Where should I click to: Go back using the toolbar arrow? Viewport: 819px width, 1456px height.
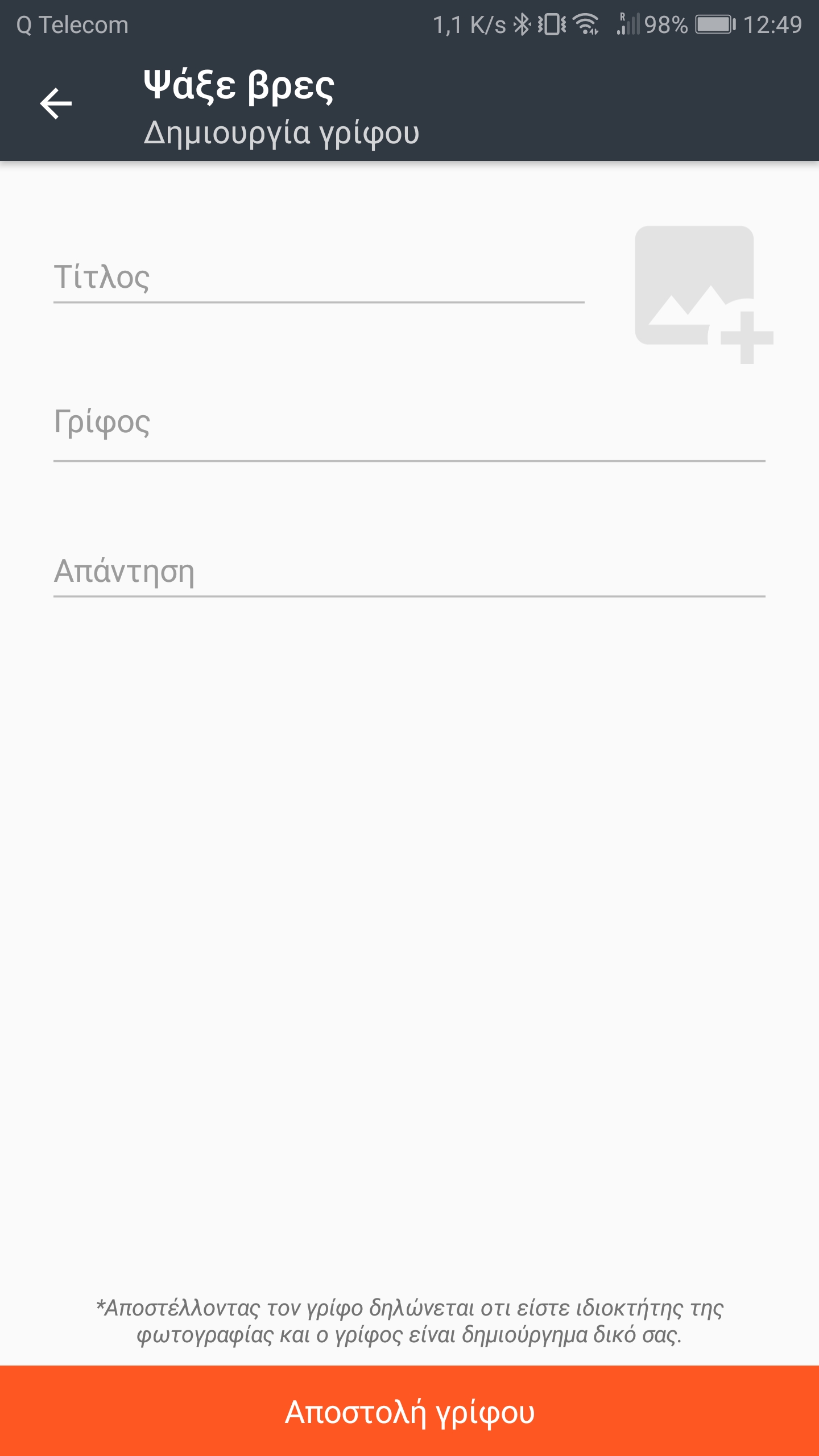pyautogui.click(x=56, y=104)
